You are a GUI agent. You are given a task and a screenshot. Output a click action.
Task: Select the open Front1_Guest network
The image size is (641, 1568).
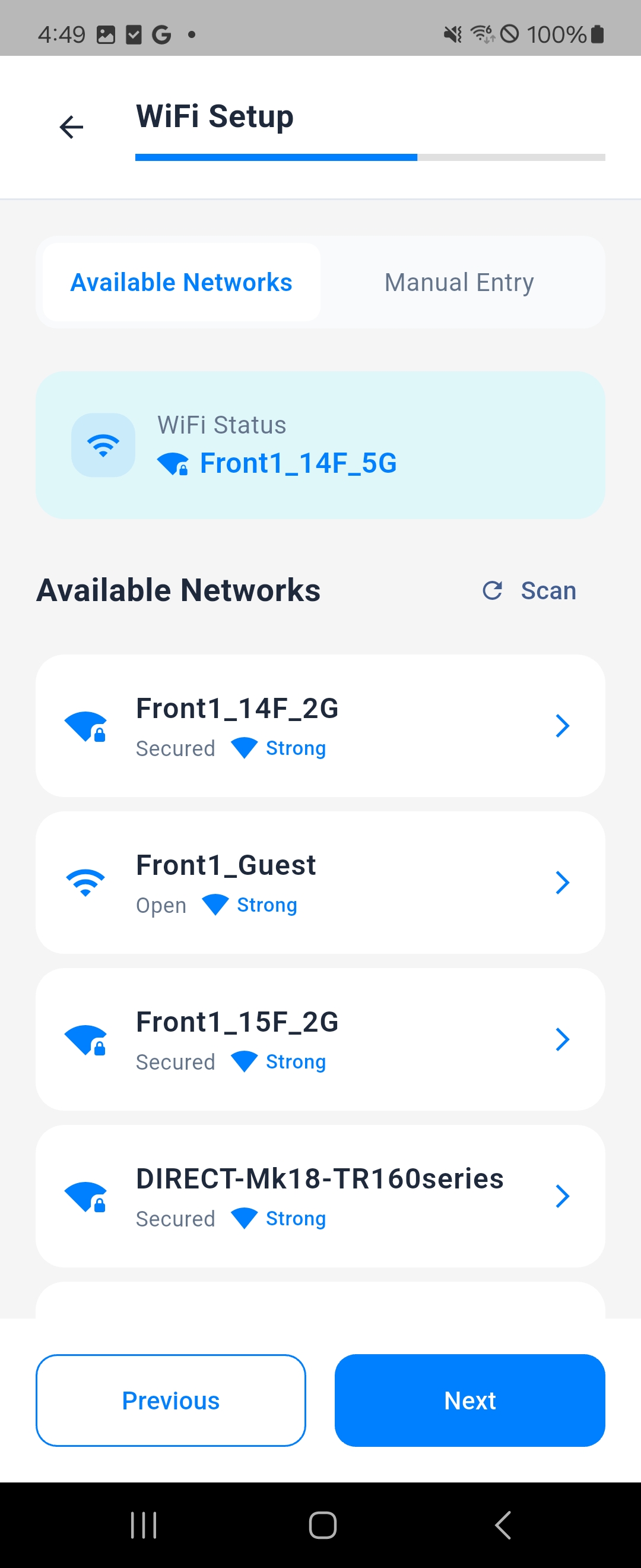click(x=320, y=883)
